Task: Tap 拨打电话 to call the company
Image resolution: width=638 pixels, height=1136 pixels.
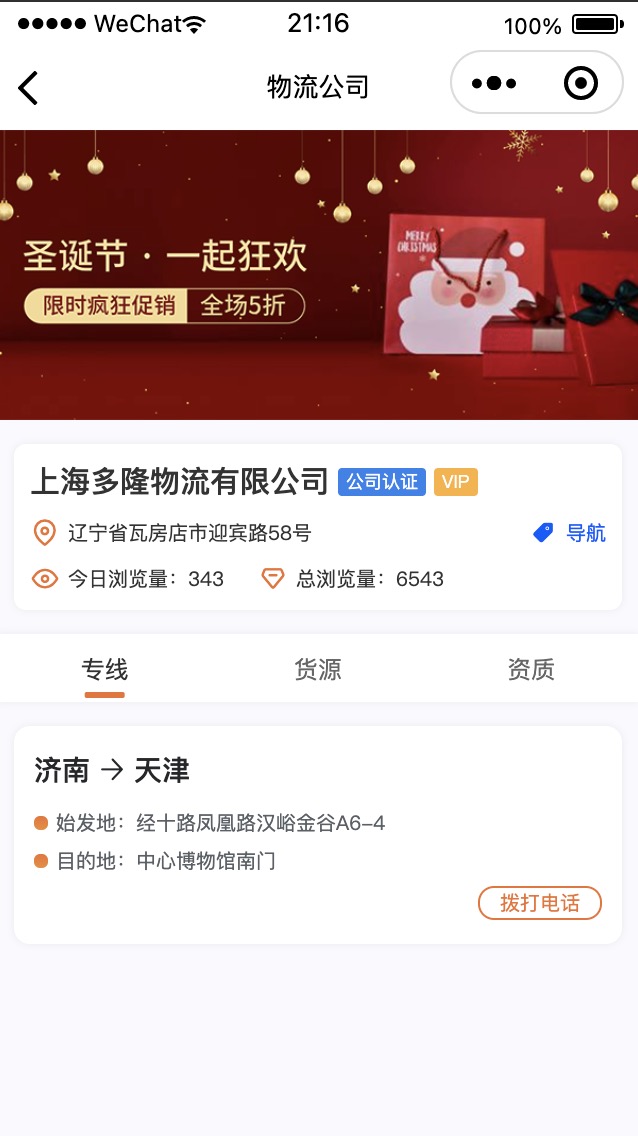Action: (540, 903)
